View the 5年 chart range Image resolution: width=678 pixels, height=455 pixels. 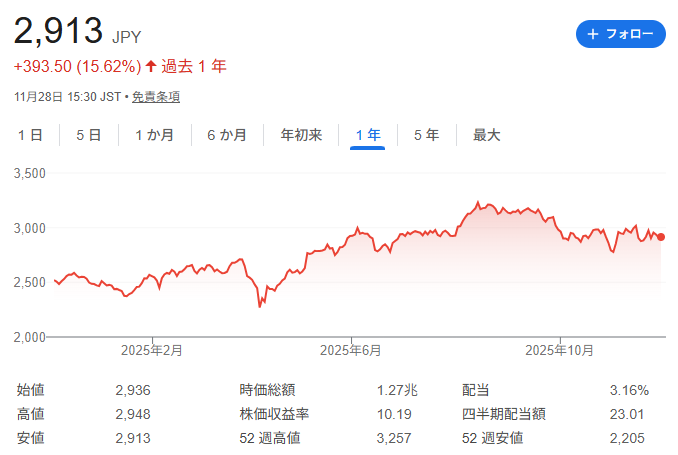coord(426,135)
